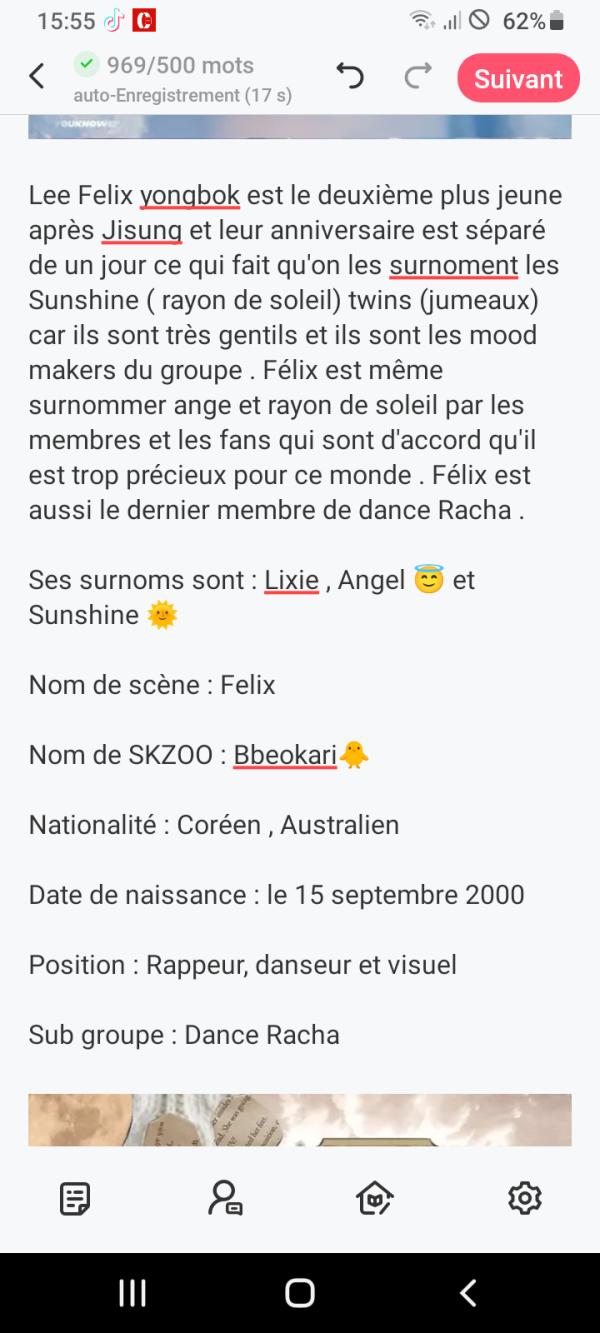
Task: Open the house-shaped toolbar icon
Action: (x=374, y=1198)
